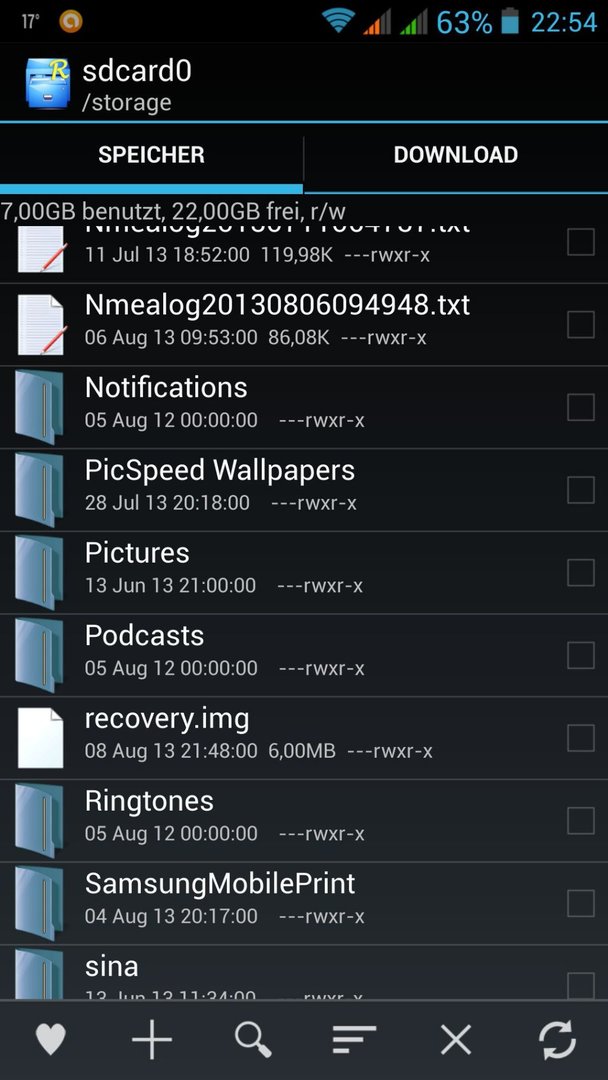
Task: Open Nmealog20130806094948.txt file
Action: tap(304, 324)
